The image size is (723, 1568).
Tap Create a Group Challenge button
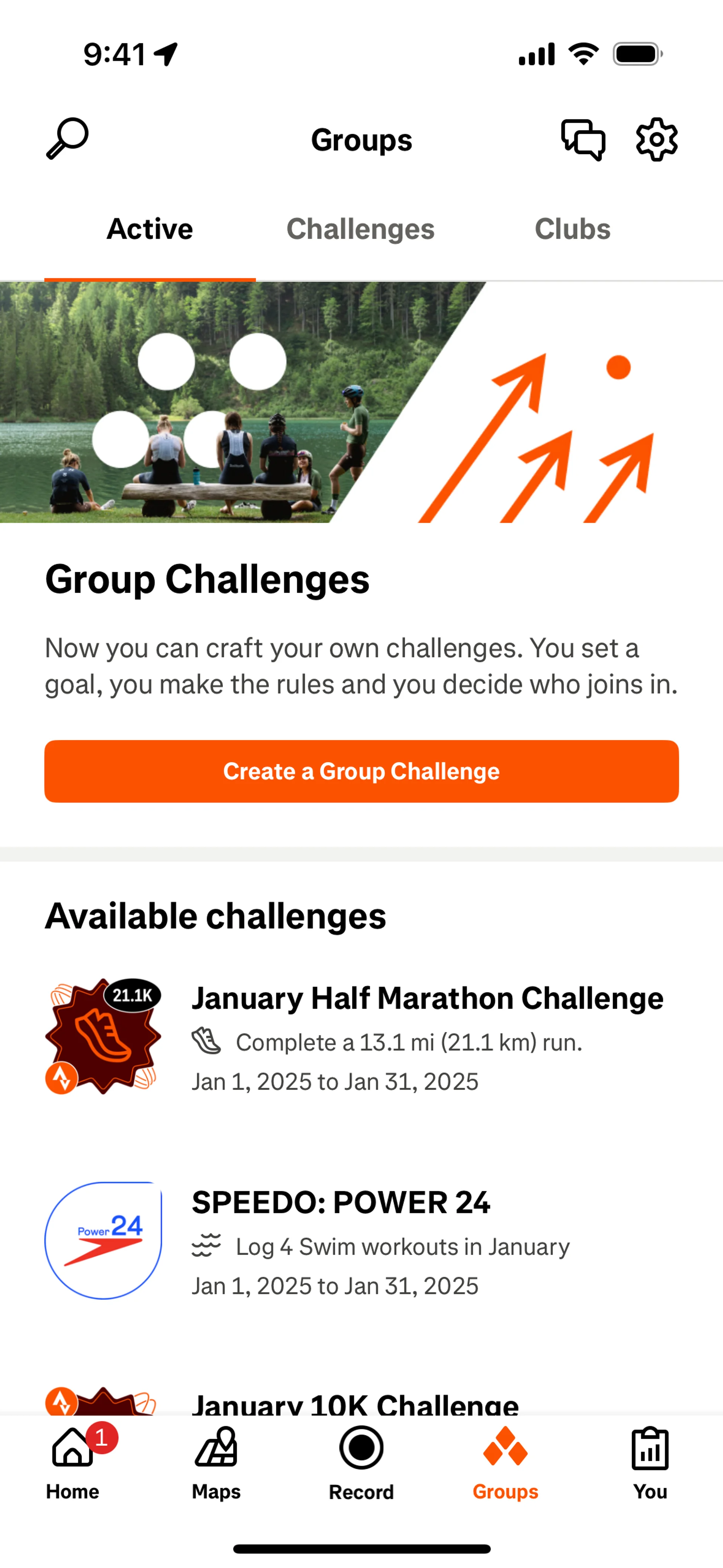click(x=361, y=771)
